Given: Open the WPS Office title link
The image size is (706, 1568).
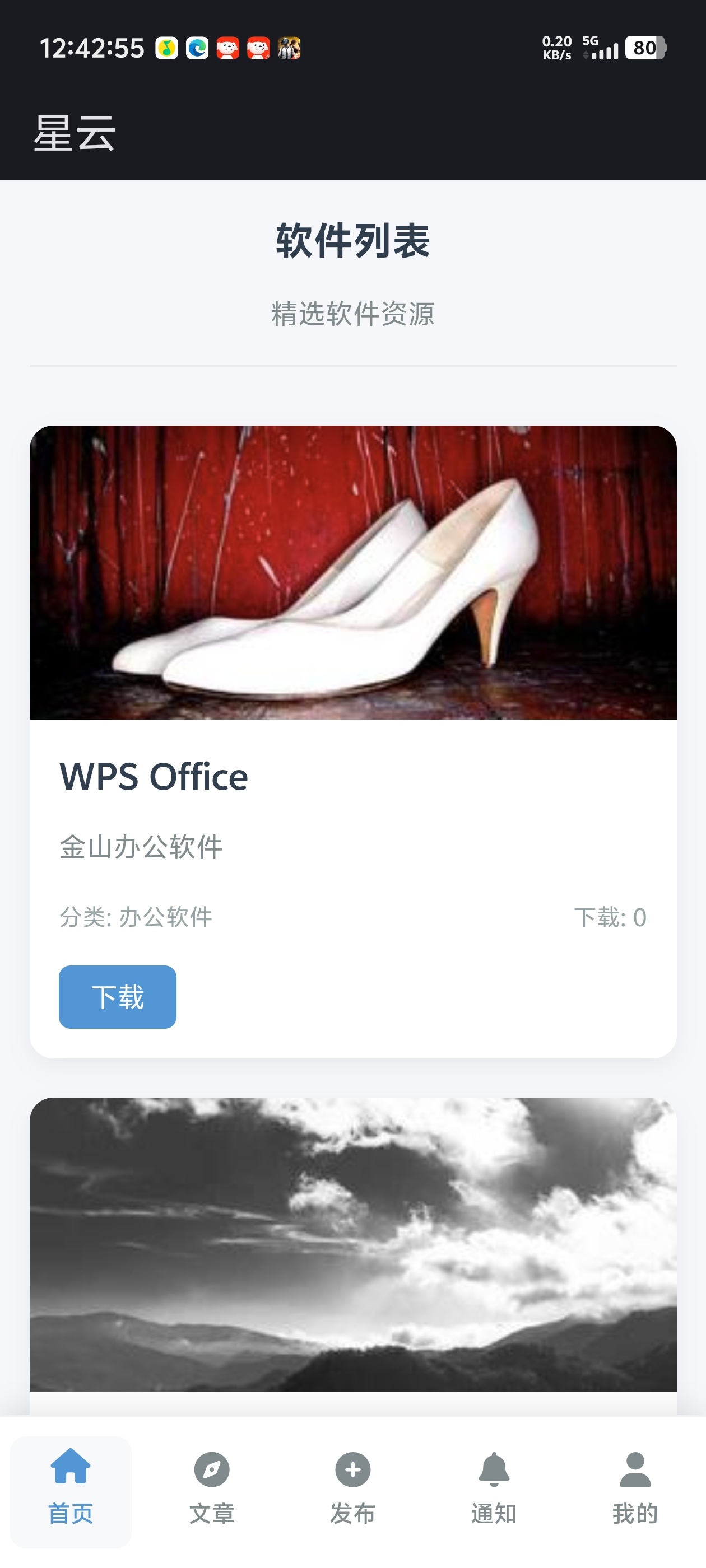Looking at the screenshot, I should 153,776.
